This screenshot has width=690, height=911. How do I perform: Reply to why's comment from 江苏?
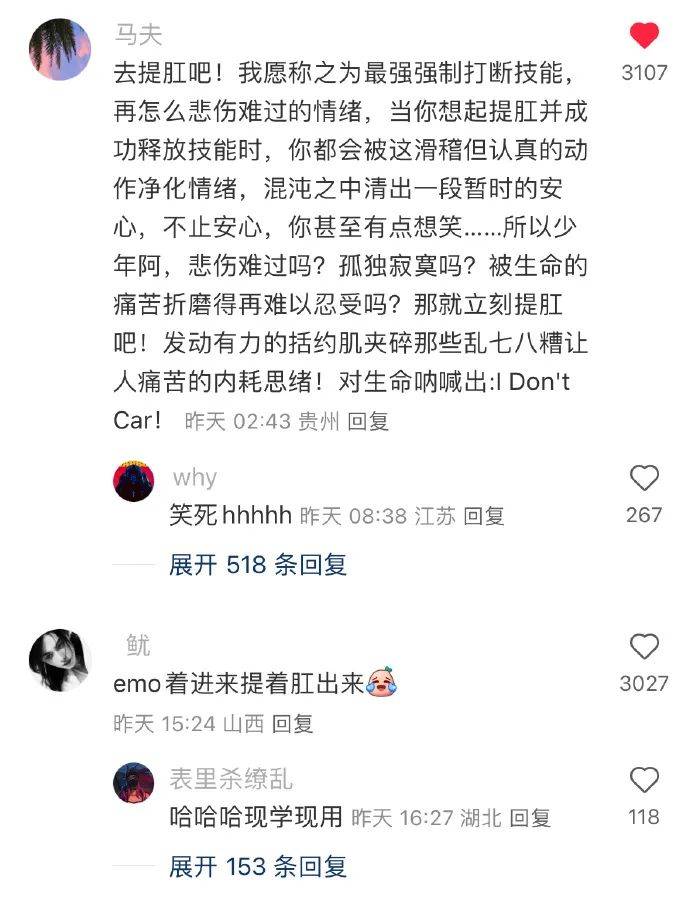(x=484, y=516)
